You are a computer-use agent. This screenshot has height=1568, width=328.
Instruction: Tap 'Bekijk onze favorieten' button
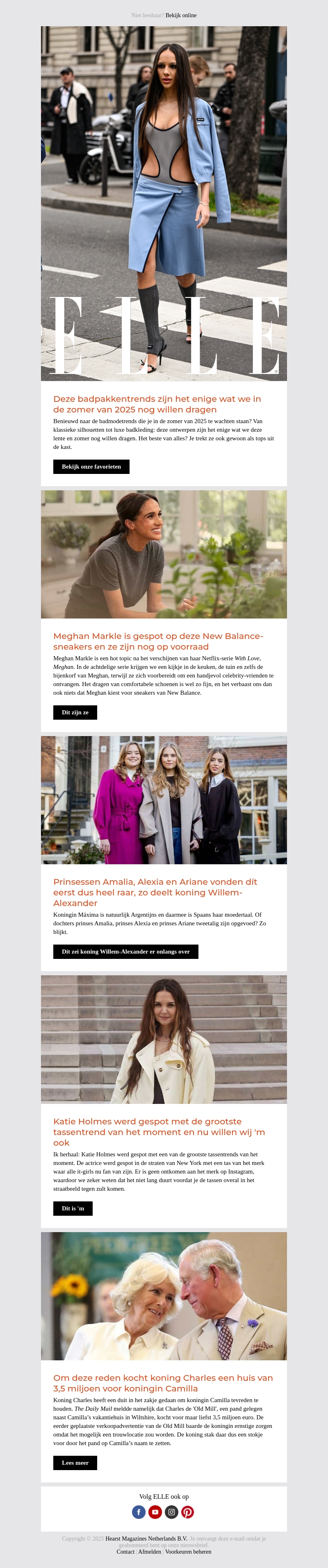(91, 466)
